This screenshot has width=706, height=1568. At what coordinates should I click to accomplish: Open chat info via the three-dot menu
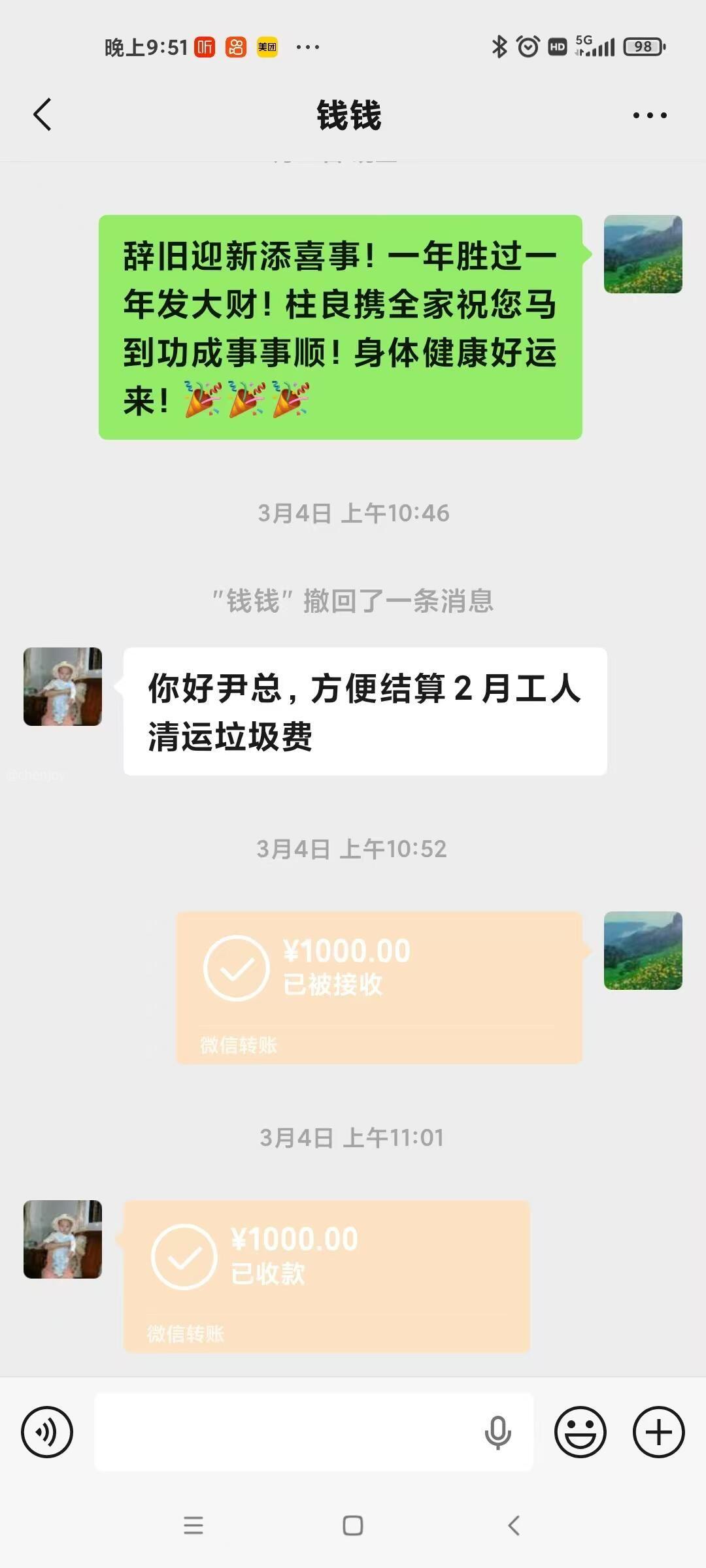(x=650, y=116)
